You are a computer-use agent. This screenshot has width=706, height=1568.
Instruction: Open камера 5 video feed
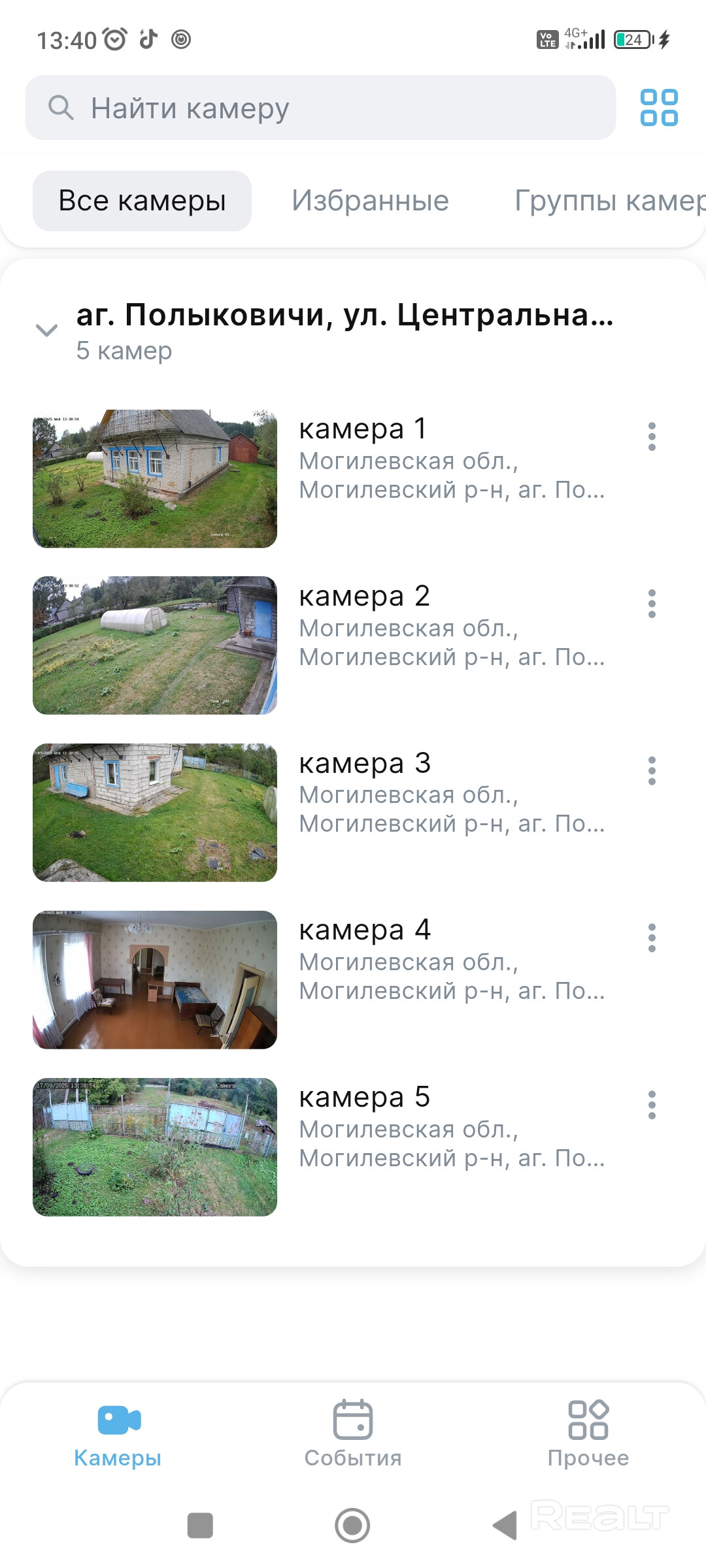click(155, 1147)
